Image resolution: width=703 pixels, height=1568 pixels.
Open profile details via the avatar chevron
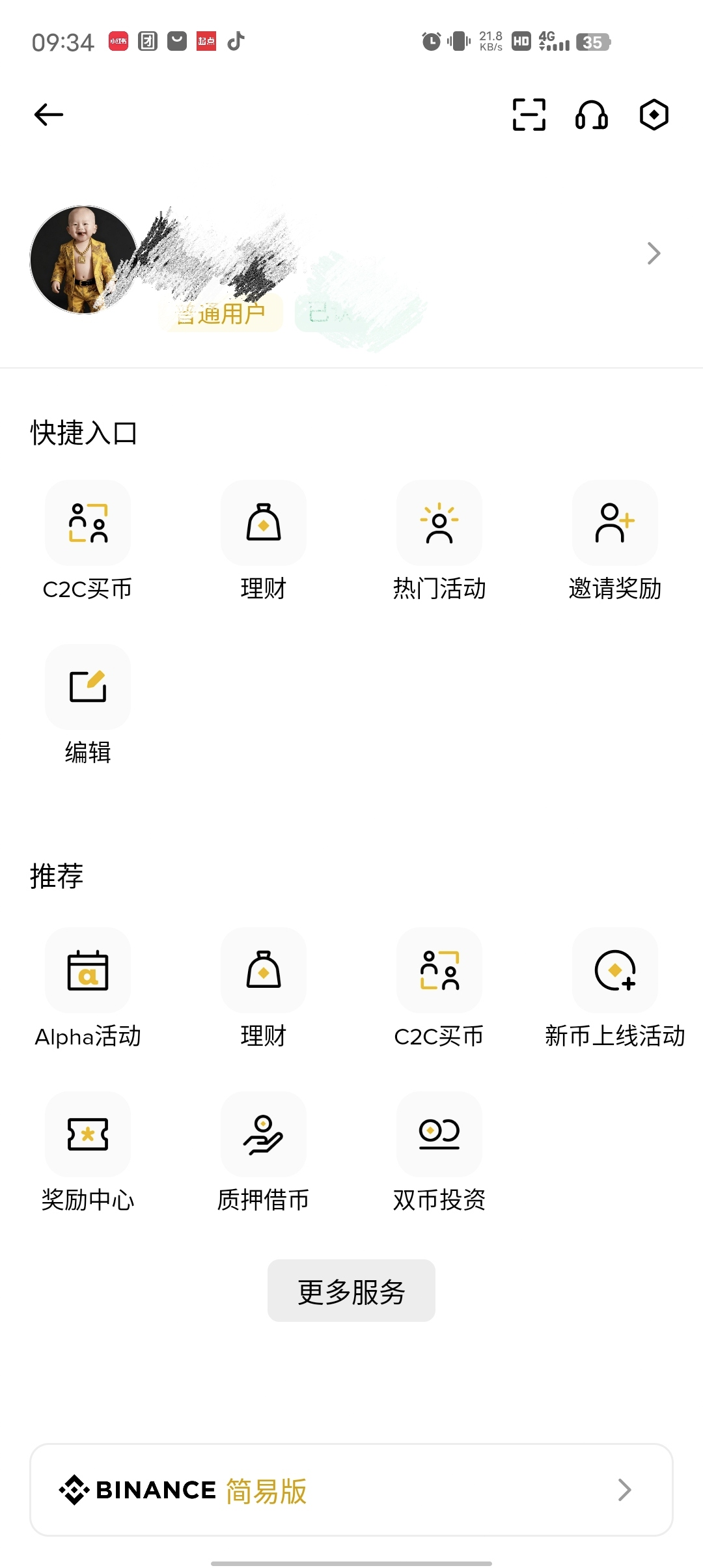(654, 253)
